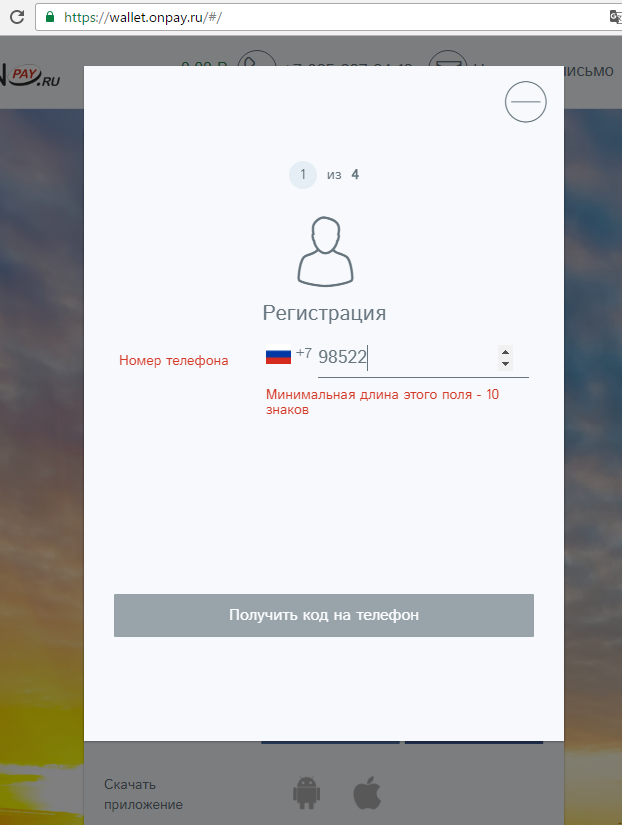The height and width of the screenshot is (825, 622).
Task: Tap the number field's stepper up arrow
Action: [505, 351]
